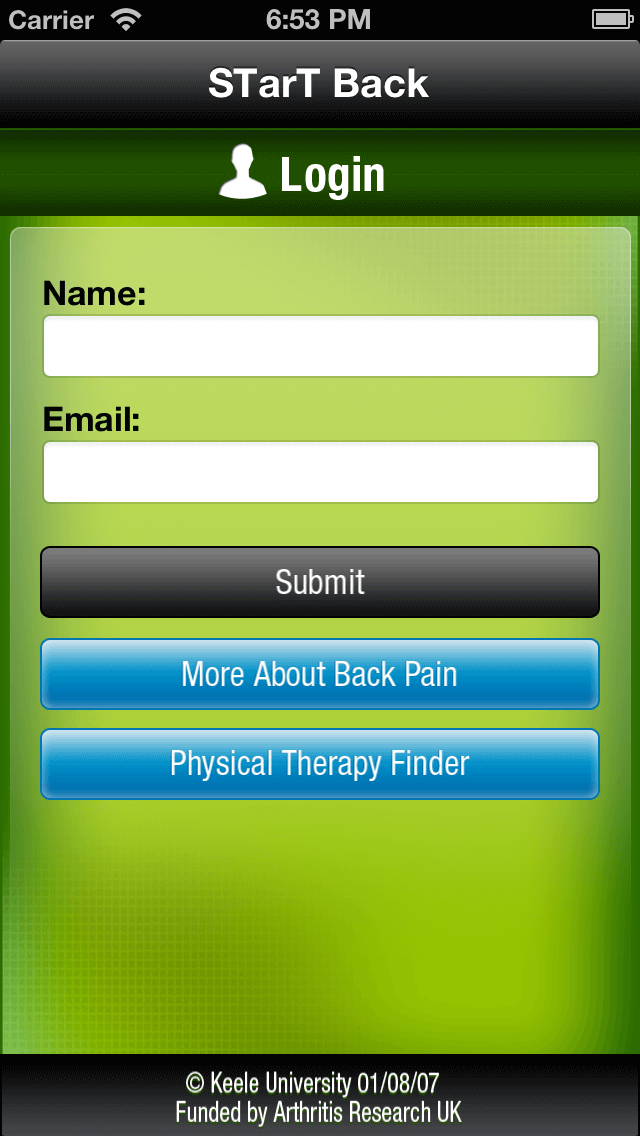
Task: Submit the login form
Action: (x=320, y=582)
